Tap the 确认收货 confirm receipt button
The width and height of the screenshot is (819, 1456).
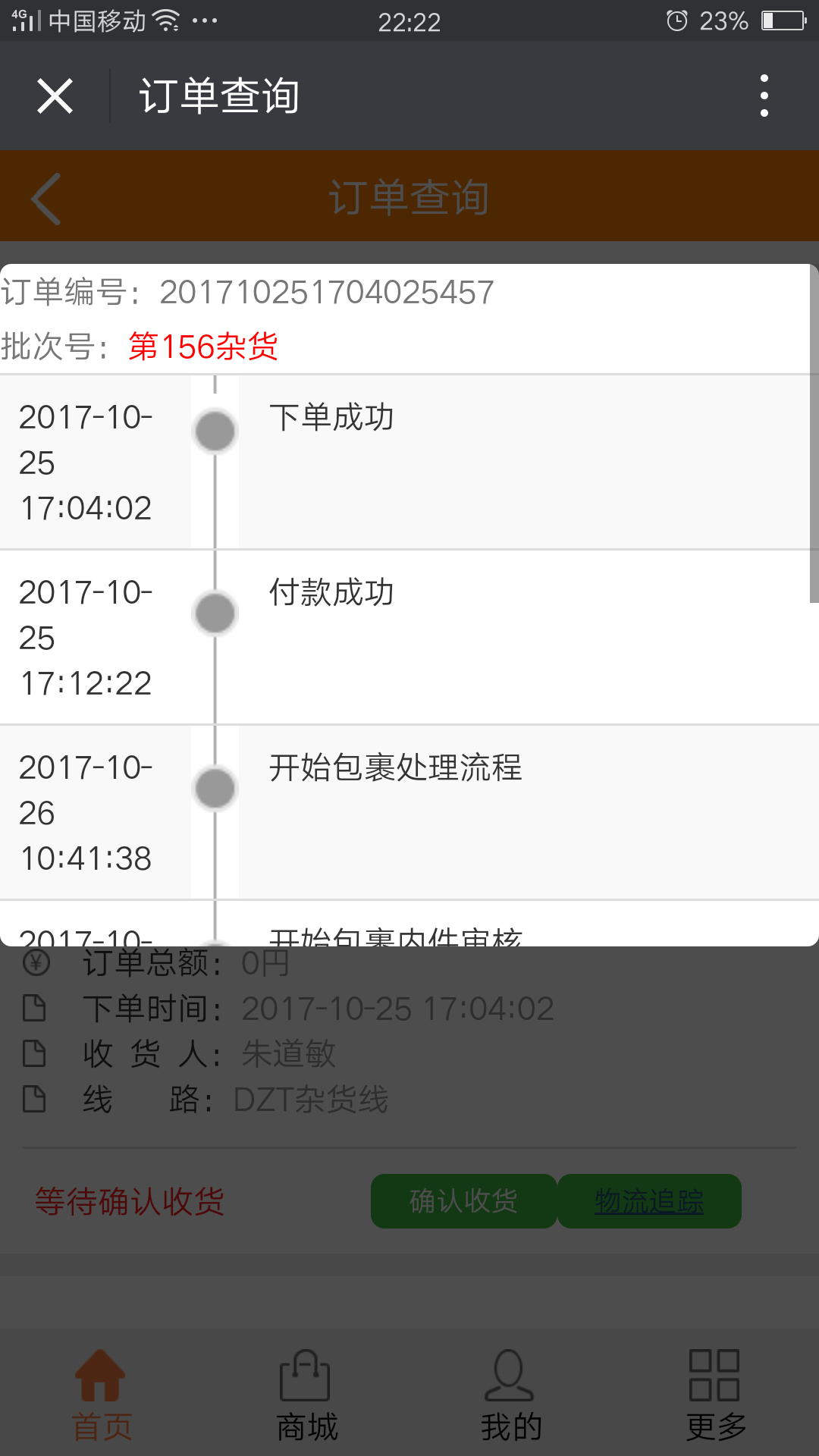tap(463, 1201)
